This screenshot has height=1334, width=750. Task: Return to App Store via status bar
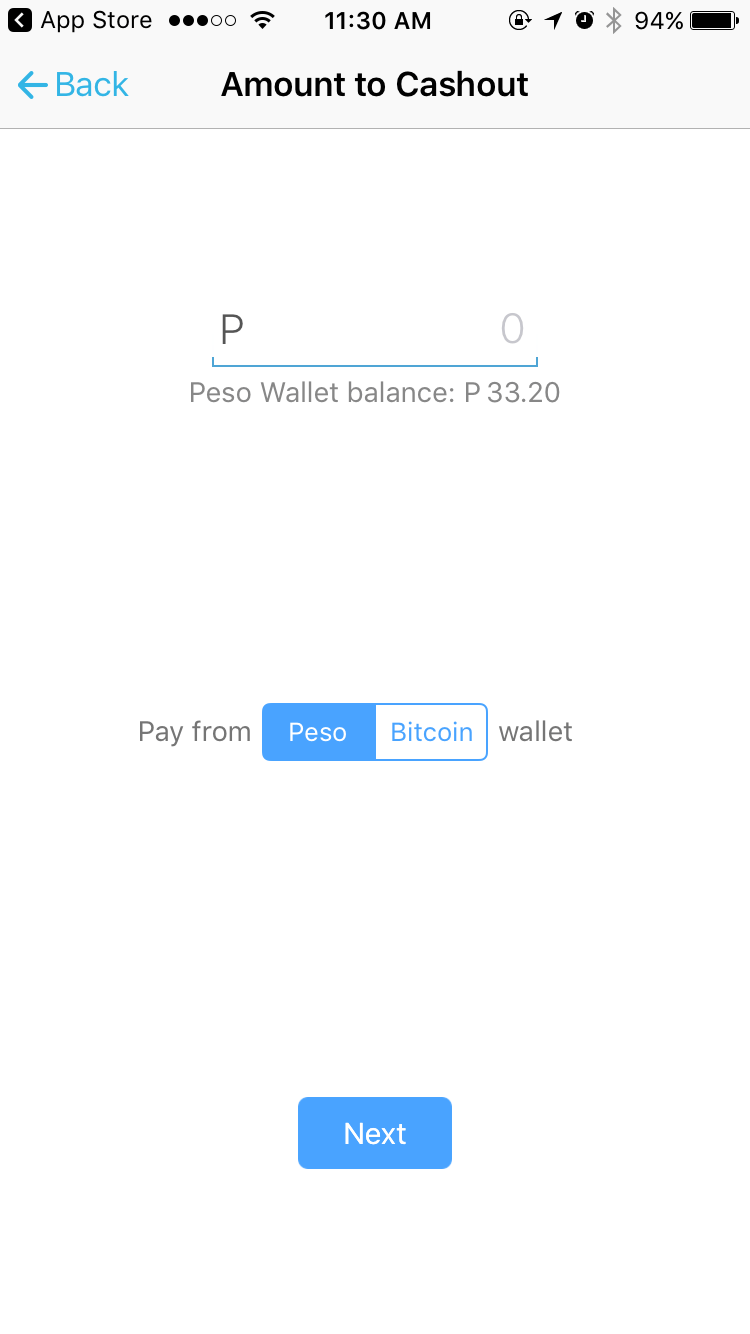point(80,20)
